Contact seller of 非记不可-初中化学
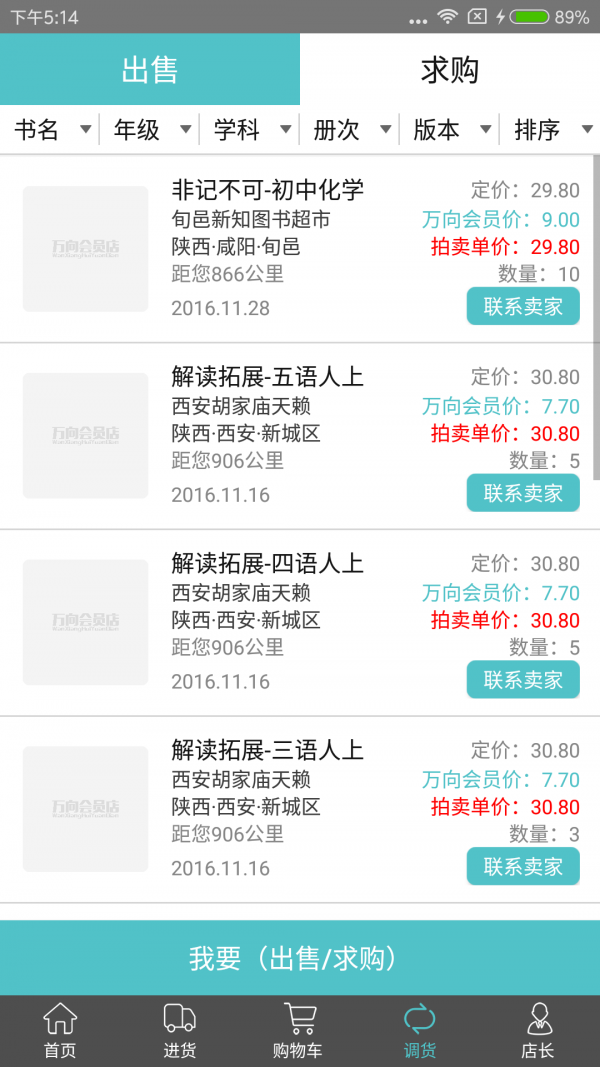Viewport: 600px width, 1067px height. click(523, 307)
